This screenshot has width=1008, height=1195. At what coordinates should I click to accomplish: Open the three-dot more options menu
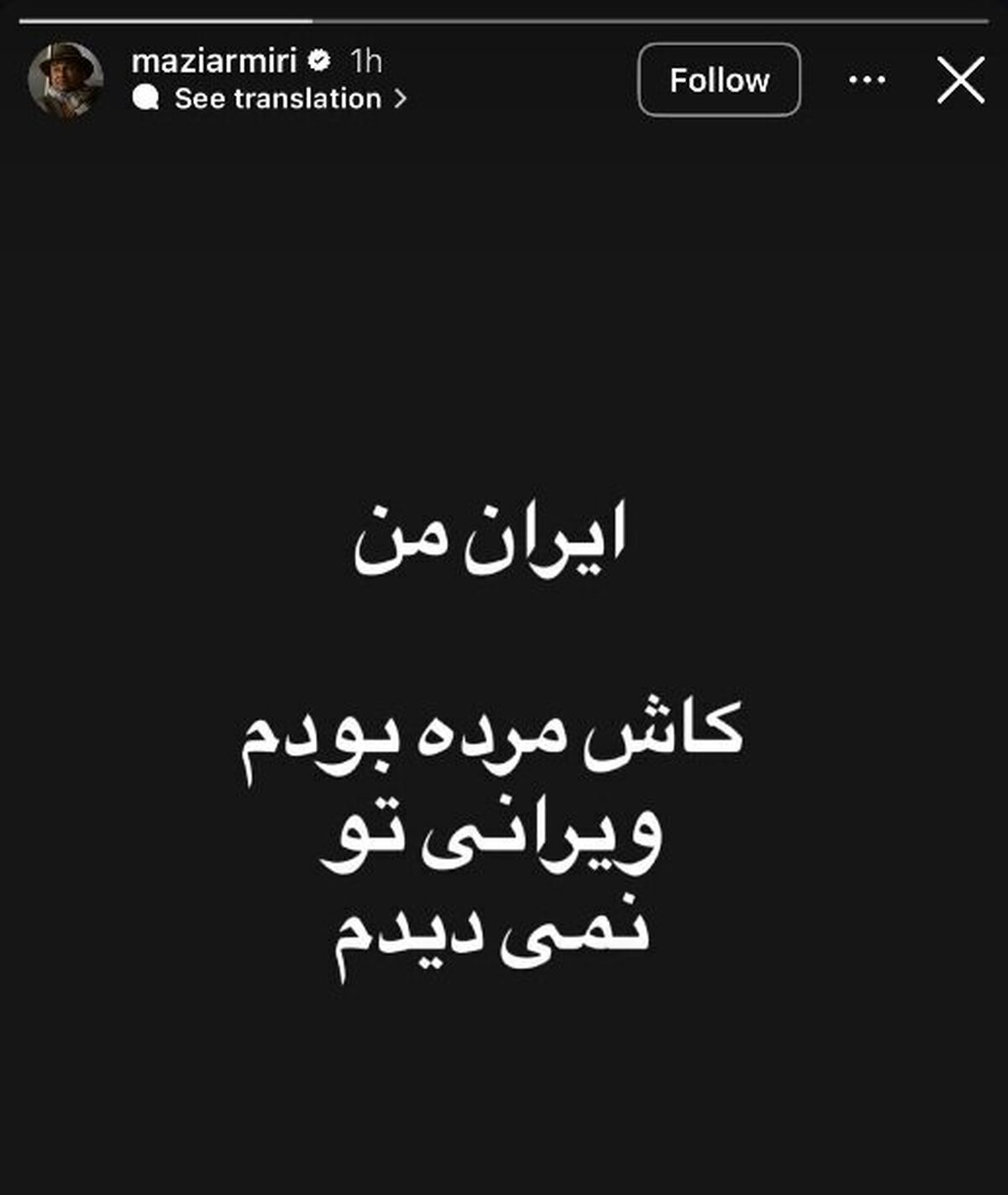point(867,81)
